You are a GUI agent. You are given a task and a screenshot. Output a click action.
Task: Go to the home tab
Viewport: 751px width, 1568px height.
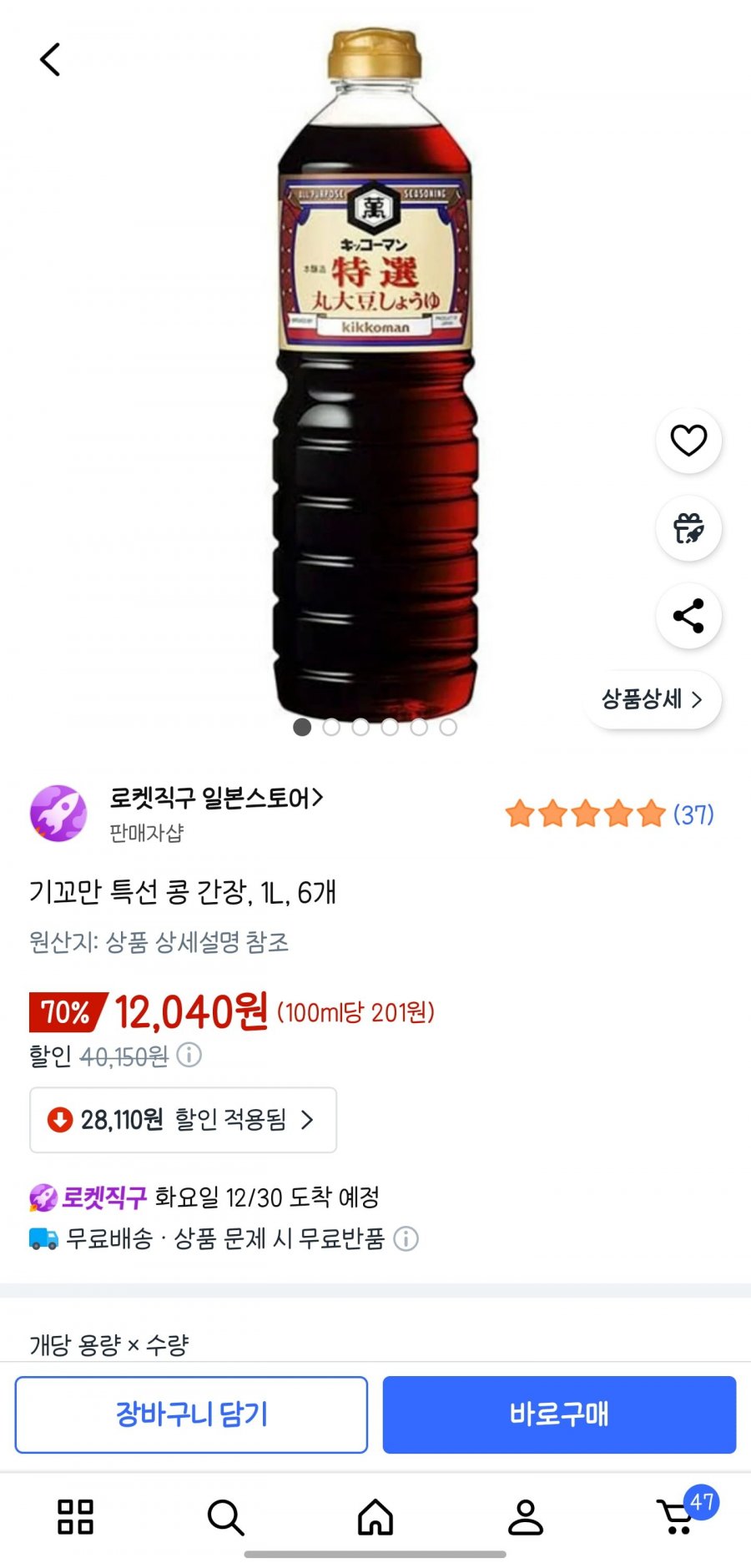375,1516
